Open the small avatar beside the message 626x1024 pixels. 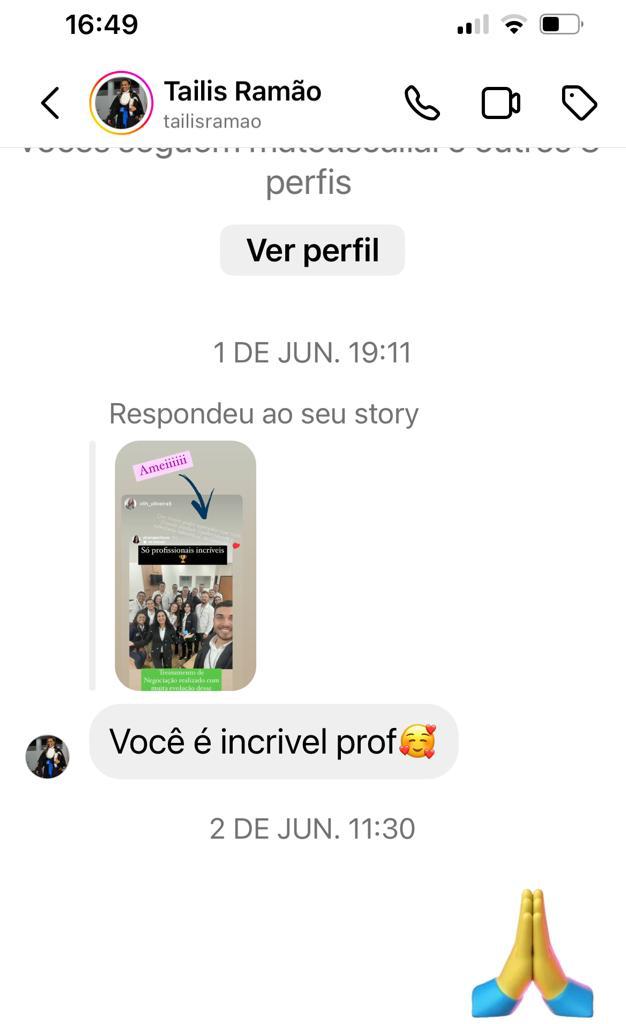[x=47, y=756]
